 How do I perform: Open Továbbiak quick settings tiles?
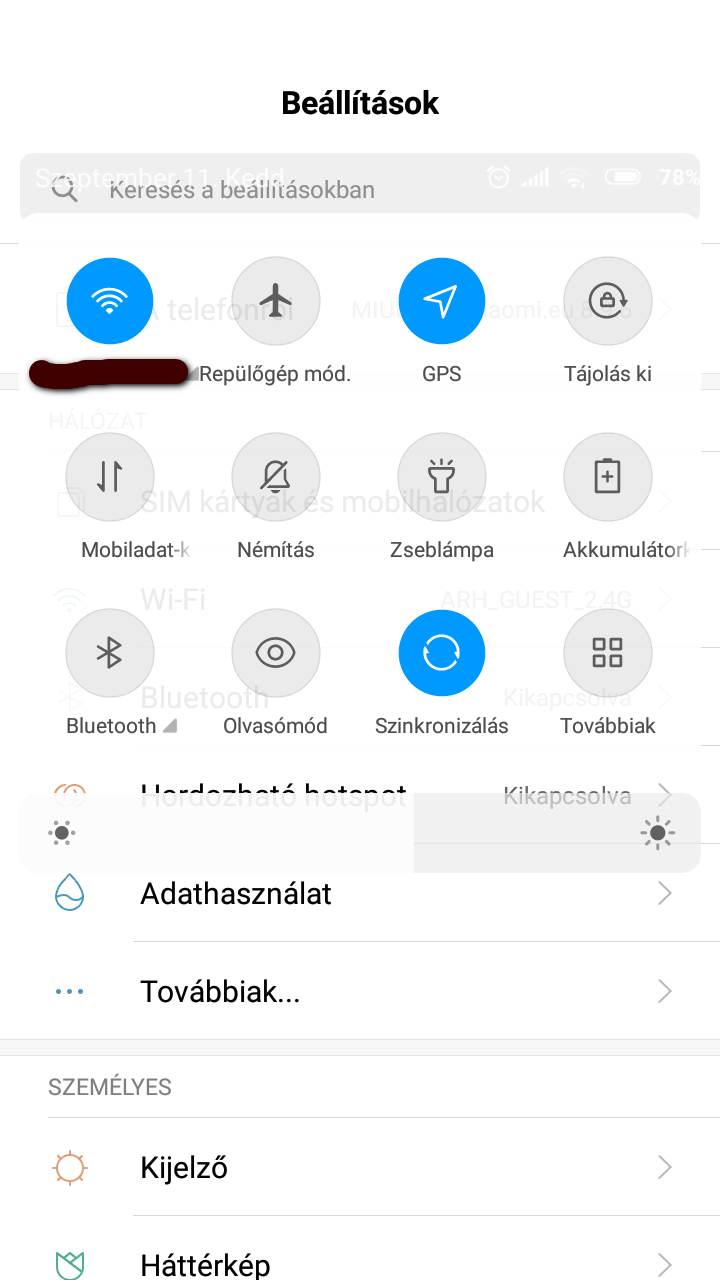[x=607, y=653]
